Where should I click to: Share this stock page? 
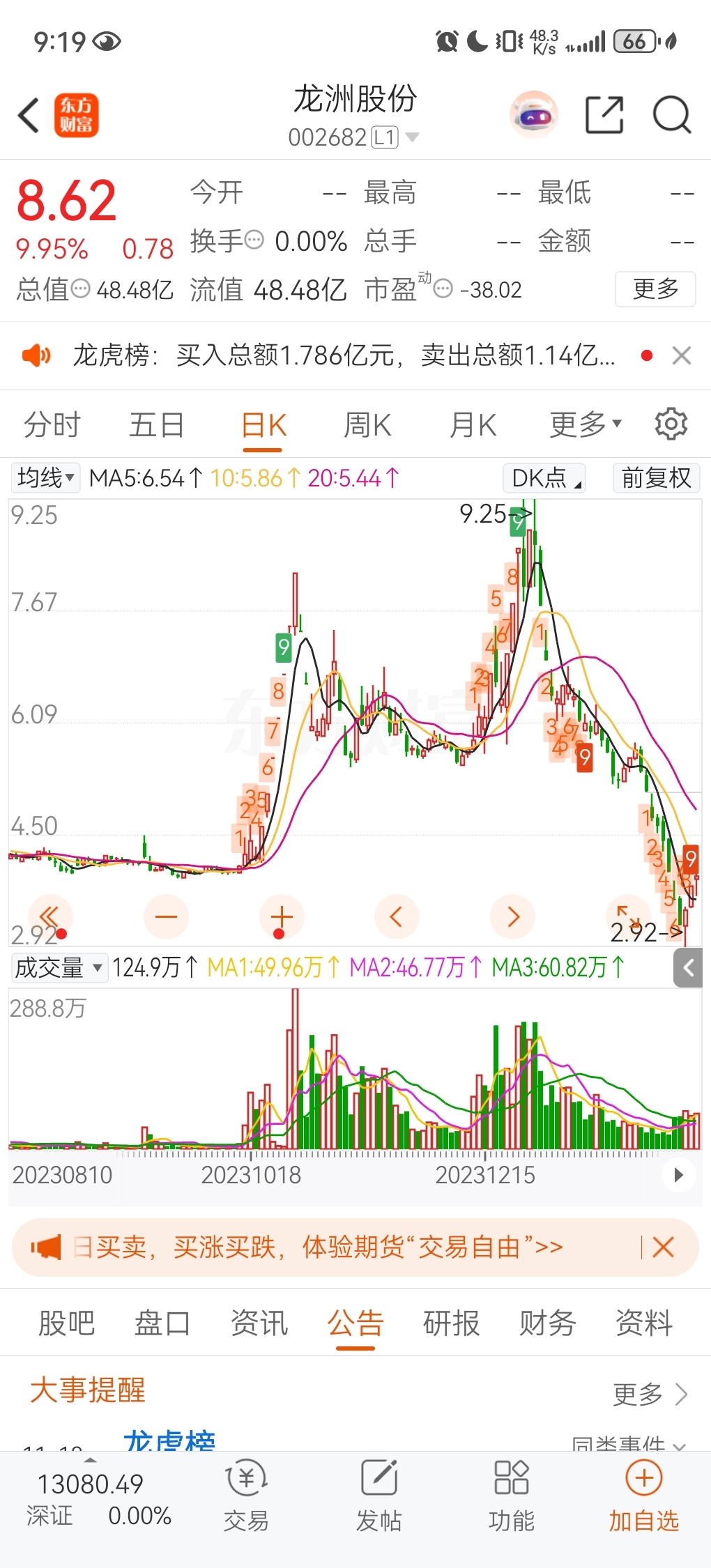604,115
